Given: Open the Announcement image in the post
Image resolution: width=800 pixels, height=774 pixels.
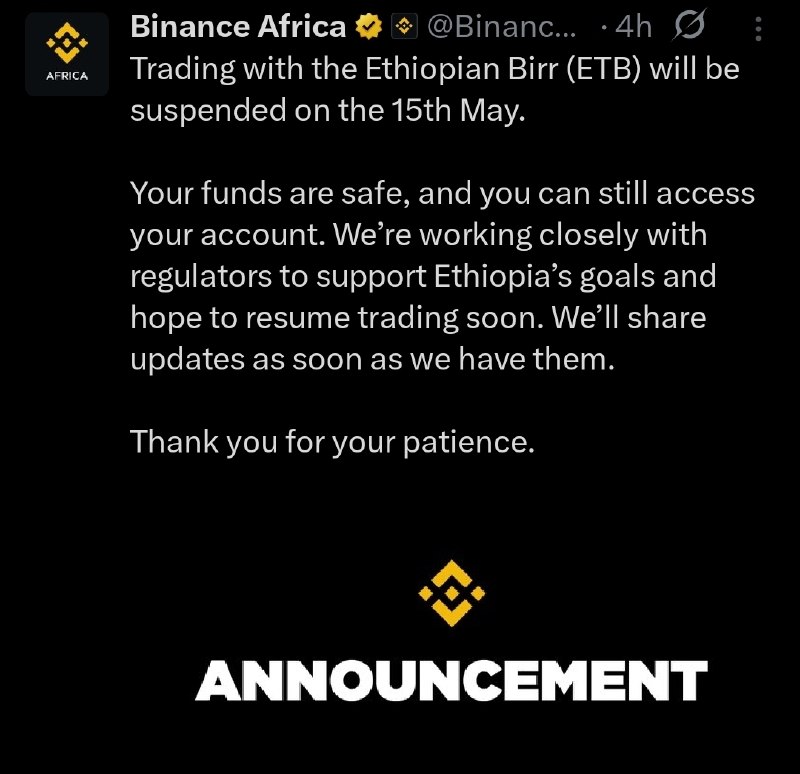Looking at the screenshot, I should click(x=451, y=640).
